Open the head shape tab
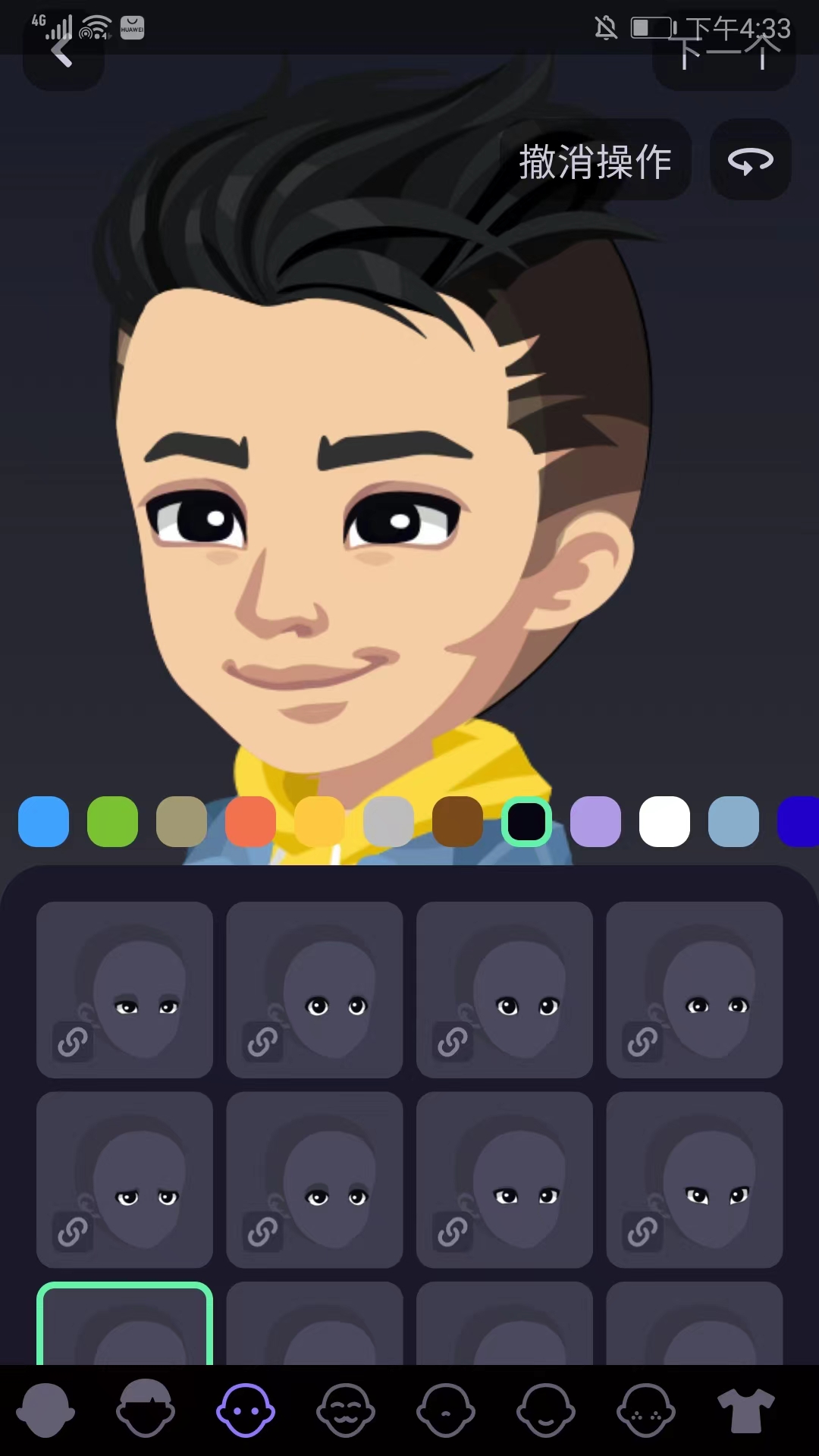819x1456 pixels. [x=45, y=1410]
